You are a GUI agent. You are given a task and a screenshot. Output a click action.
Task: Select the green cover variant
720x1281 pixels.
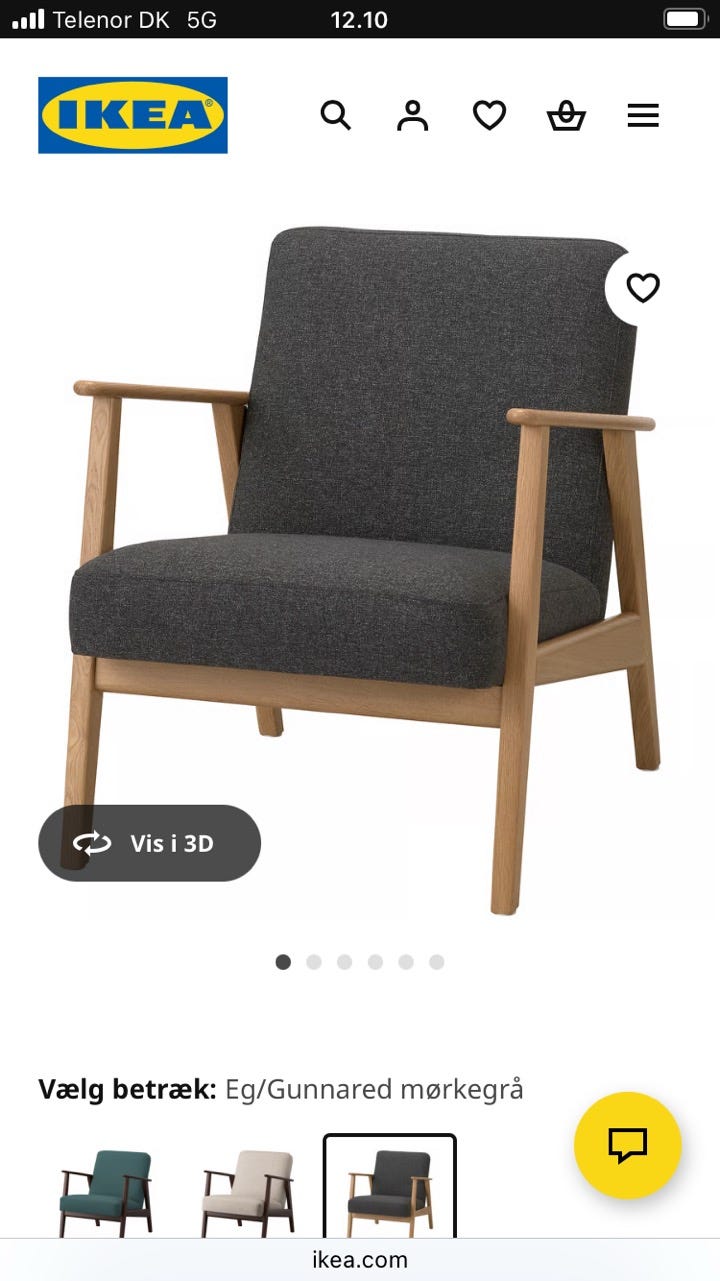106,1192
